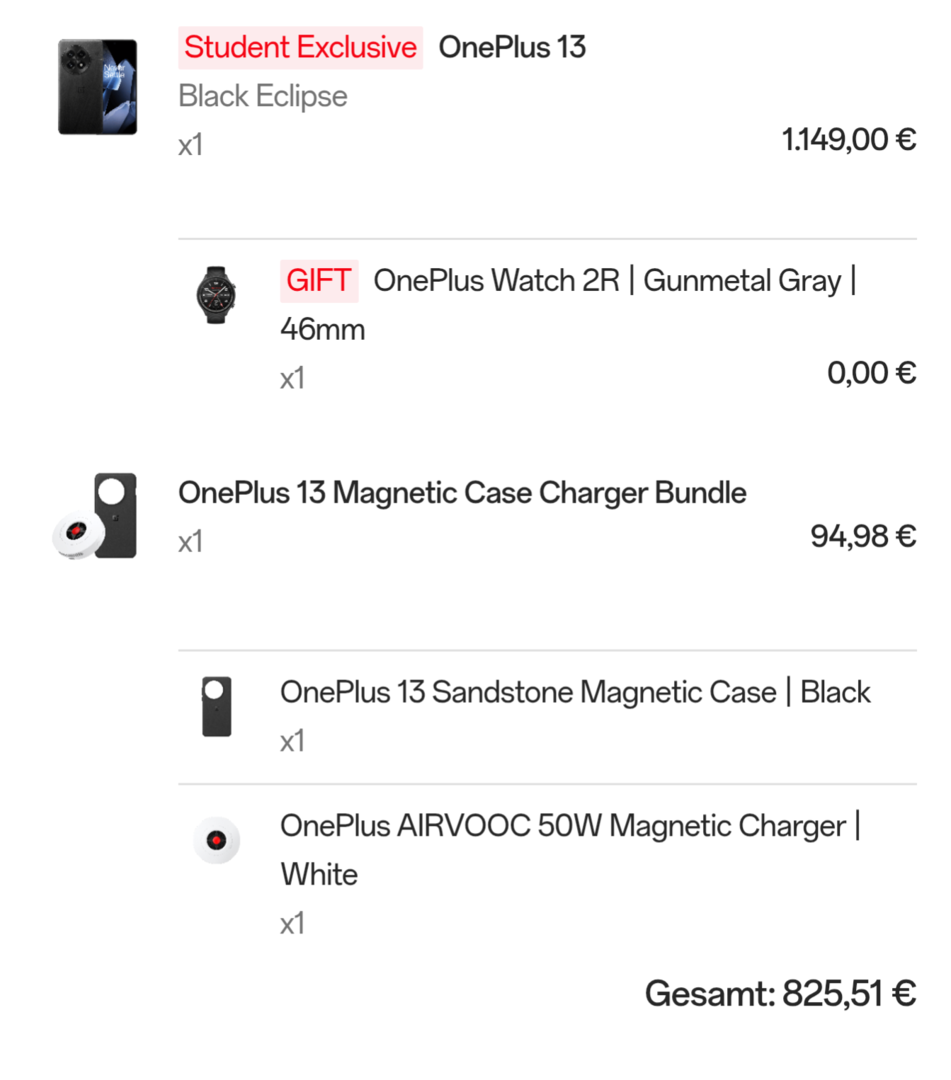Open the OnePlus 13 Black Eclipse item
Screen dimensions: 951x1080
[511, 48]
